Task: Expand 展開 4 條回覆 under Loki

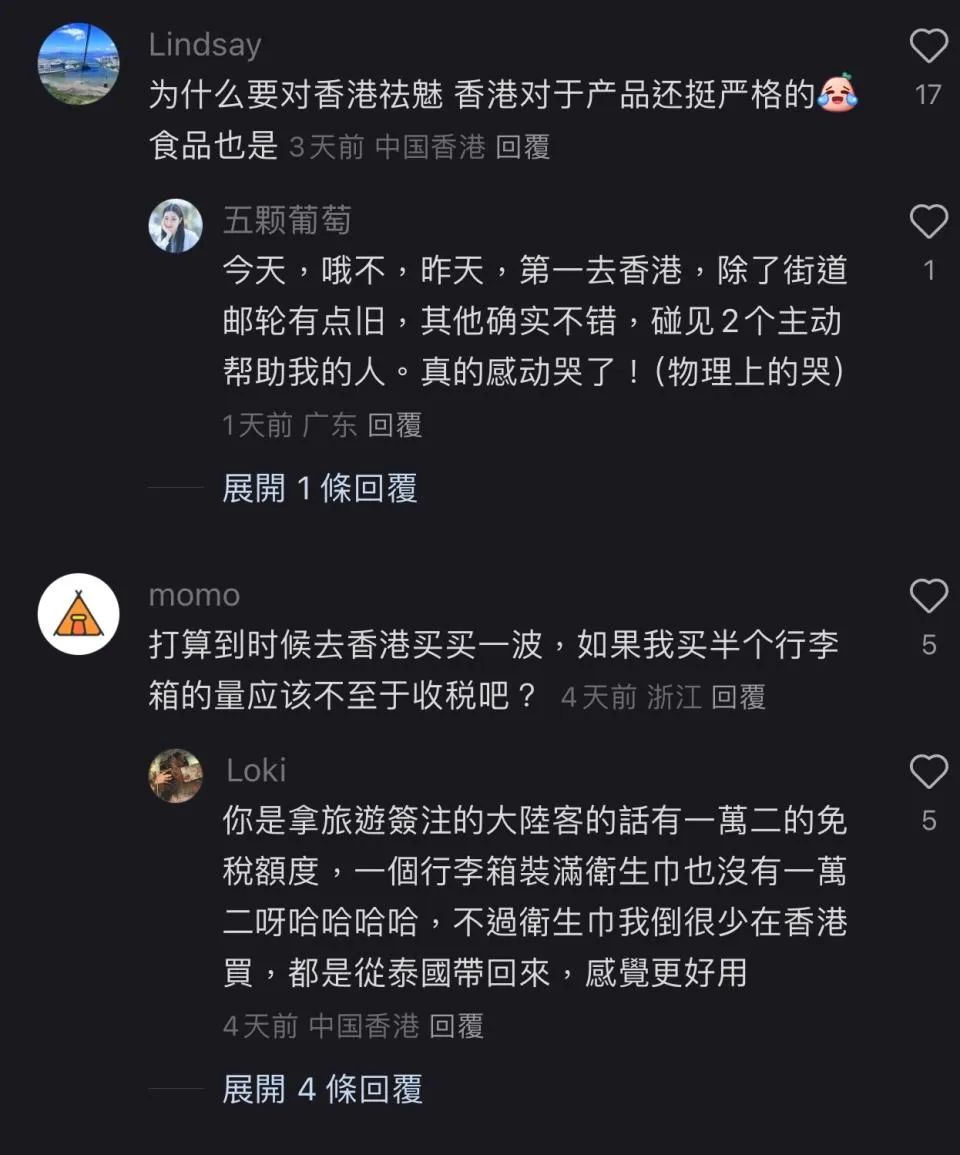Action: (322, 1088)
